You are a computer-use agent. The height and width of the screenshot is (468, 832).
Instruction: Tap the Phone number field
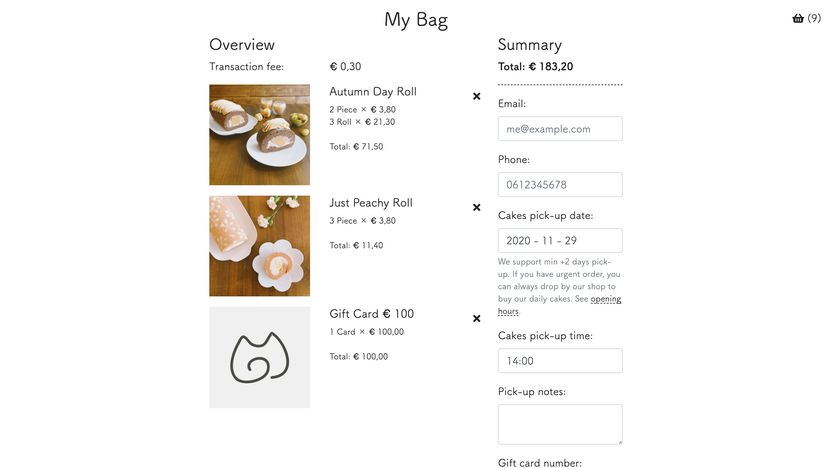pyautogui.click(x=560, y=185)
